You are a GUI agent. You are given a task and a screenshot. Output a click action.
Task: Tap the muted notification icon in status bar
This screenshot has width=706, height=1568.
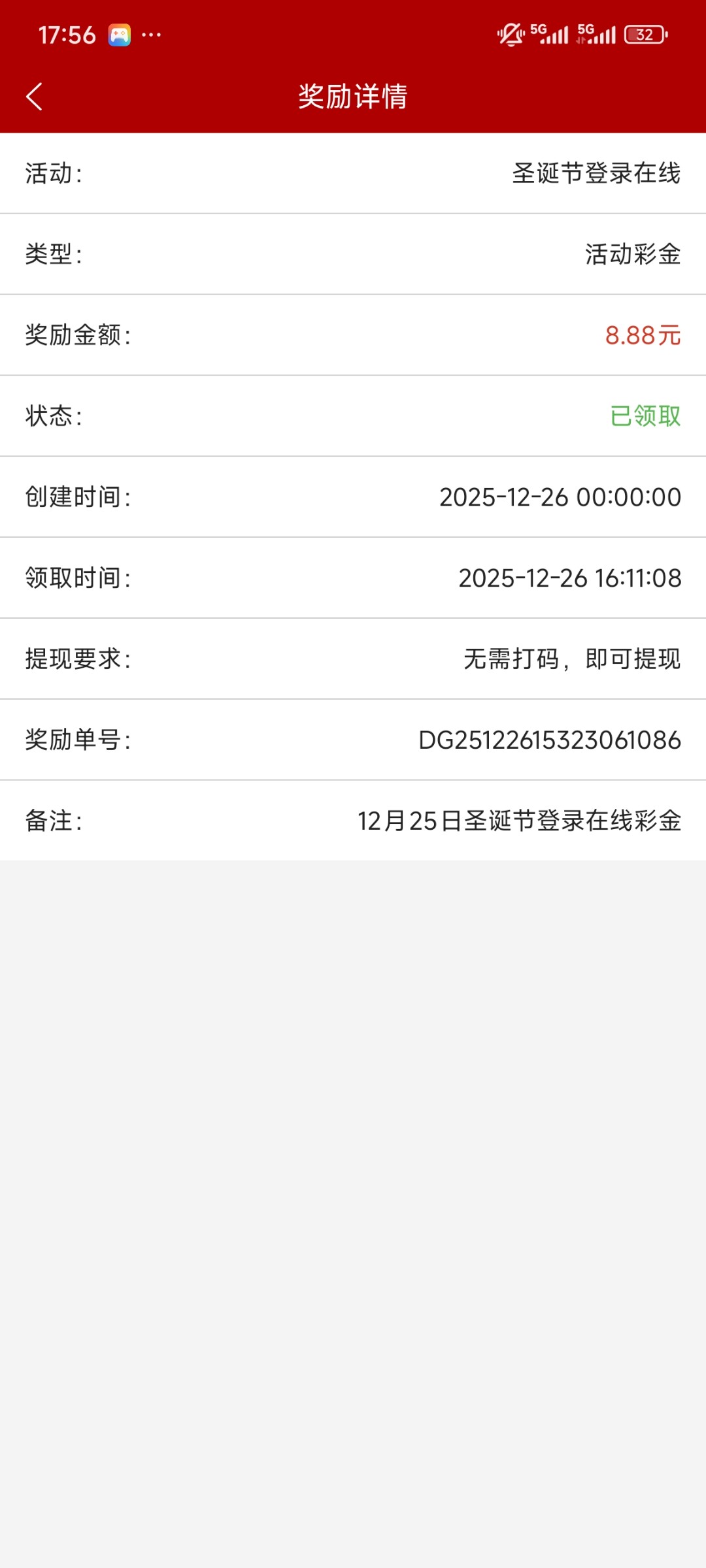coord(511,34)
